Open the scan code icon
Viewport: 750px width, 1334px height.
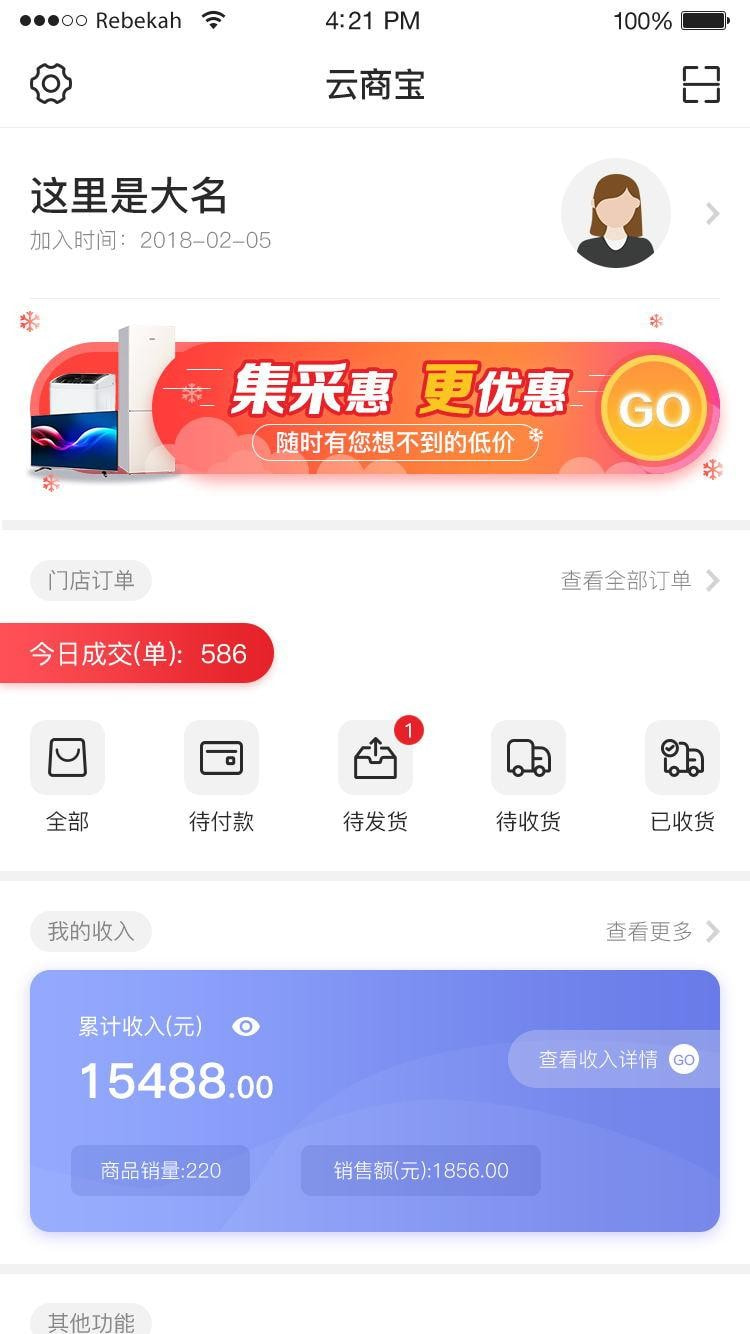click(x=701, y=85)
